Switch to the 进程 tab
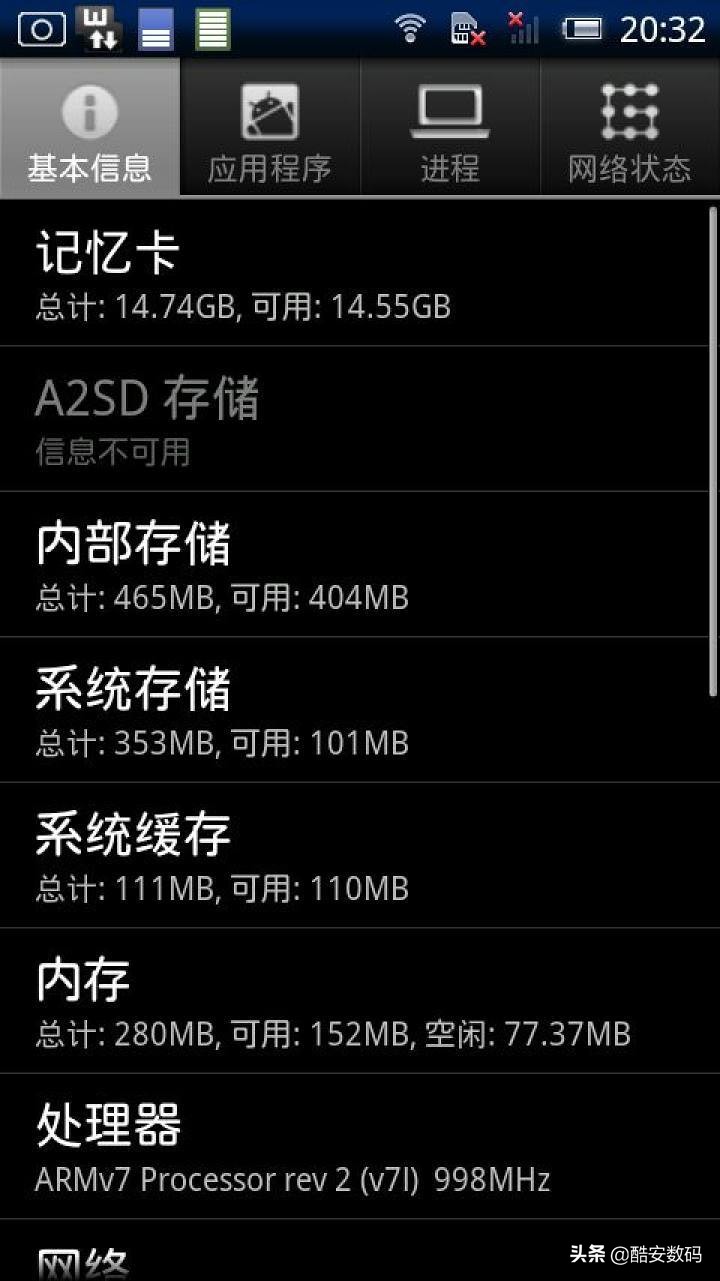The height and width of the screenshot is (1281, 720). [x=450, y=130]
